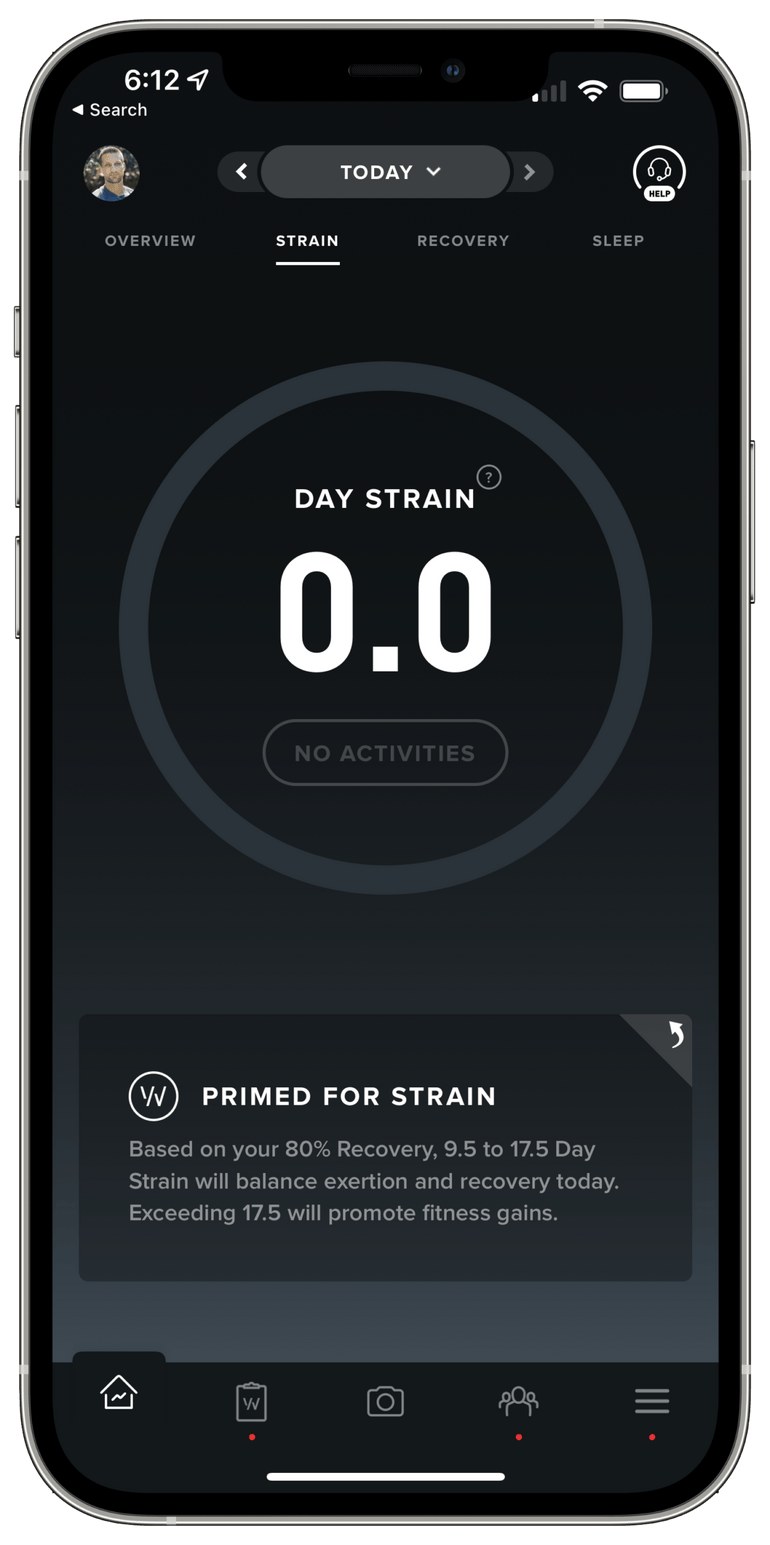Screen dimensions: 770x1545
Task: Go to the next day arrow
Action: pos(530,172)
